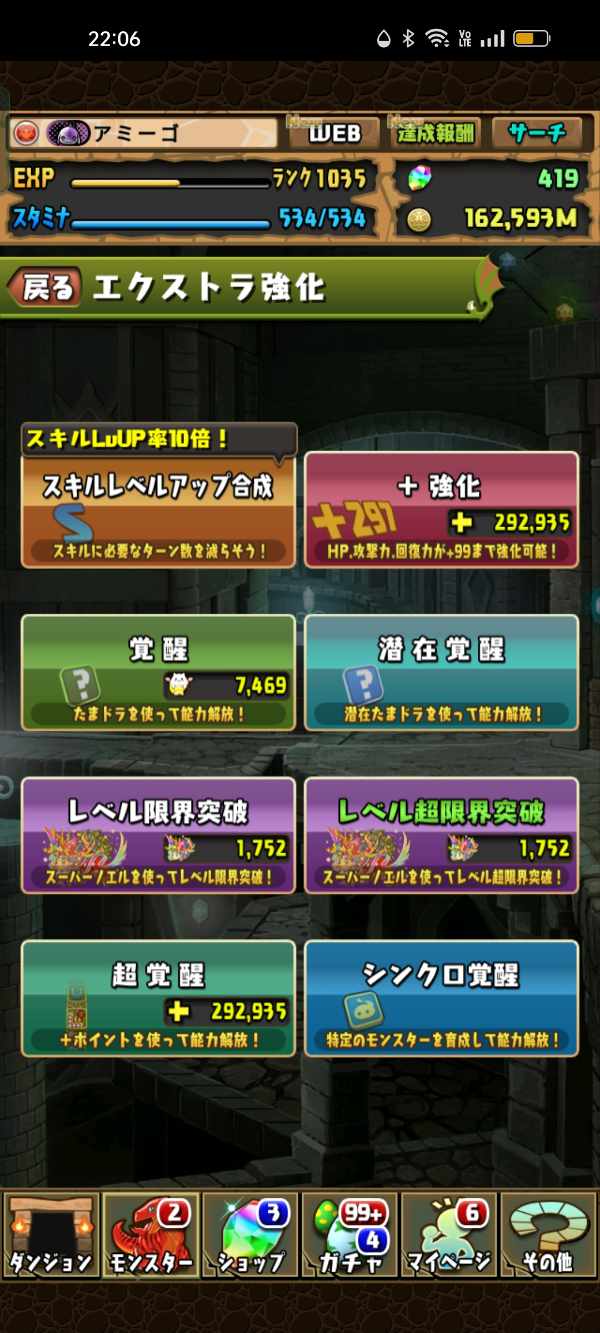Open the + 強化 card

[441, 510]
